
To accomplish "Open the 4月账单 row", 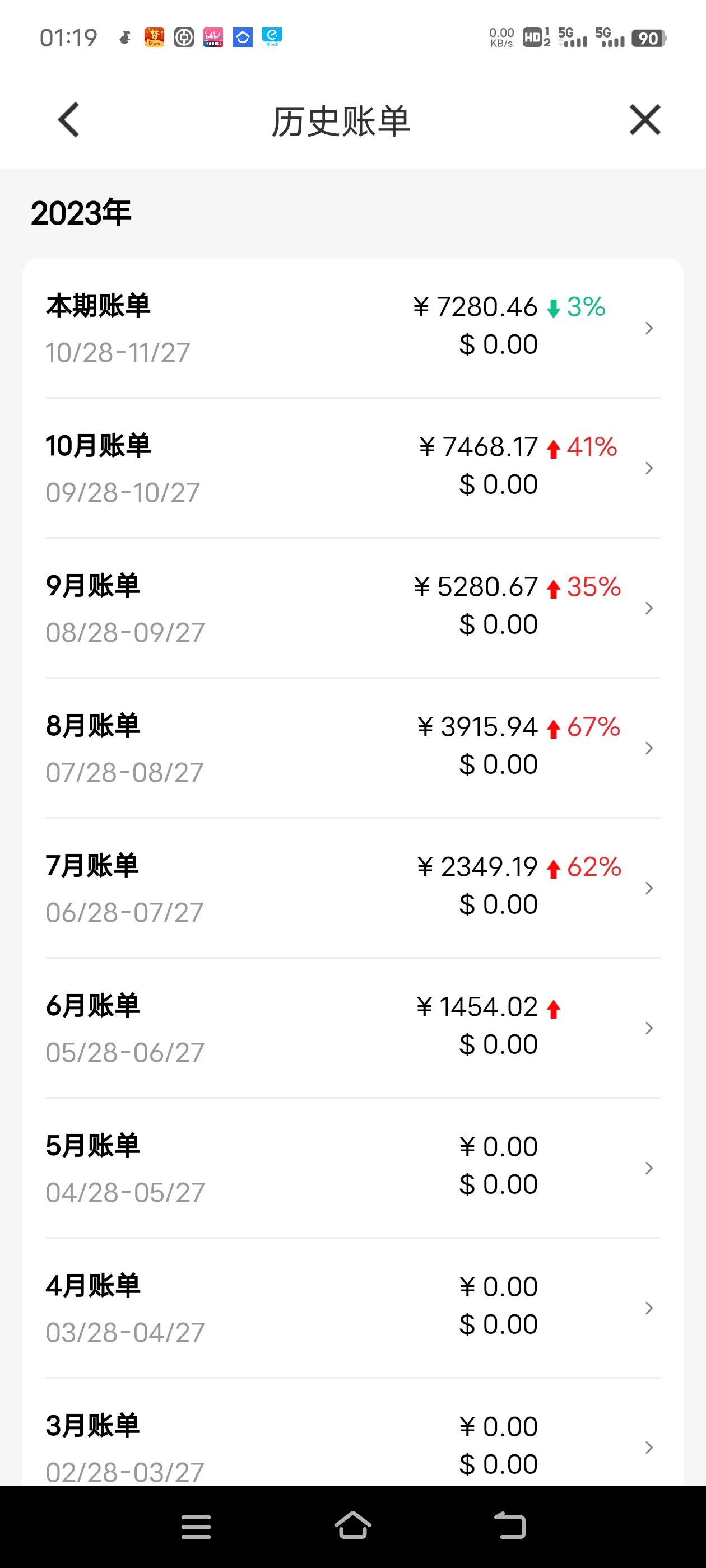I will 352,1308.
